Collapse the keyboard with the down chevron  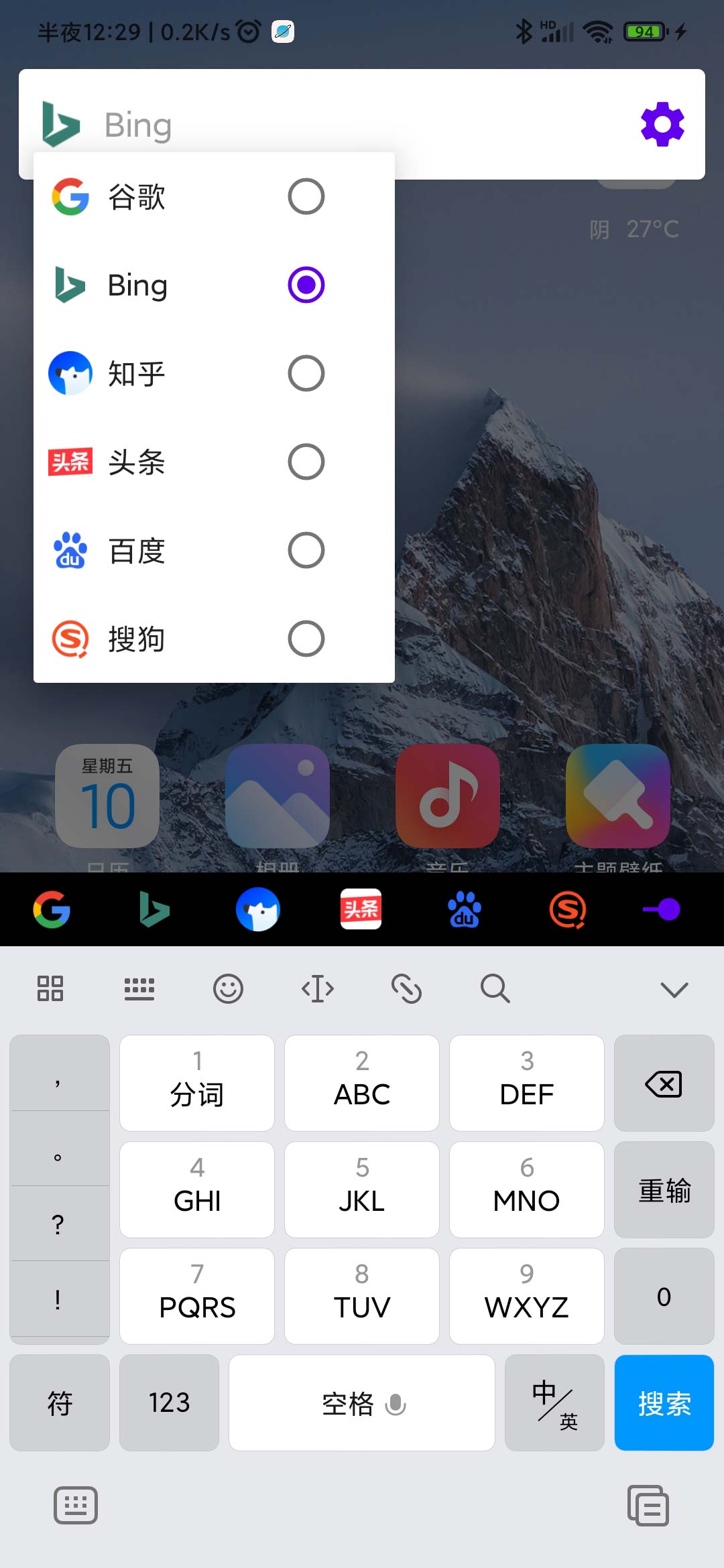pyautogui.click(x=674, y=988)
